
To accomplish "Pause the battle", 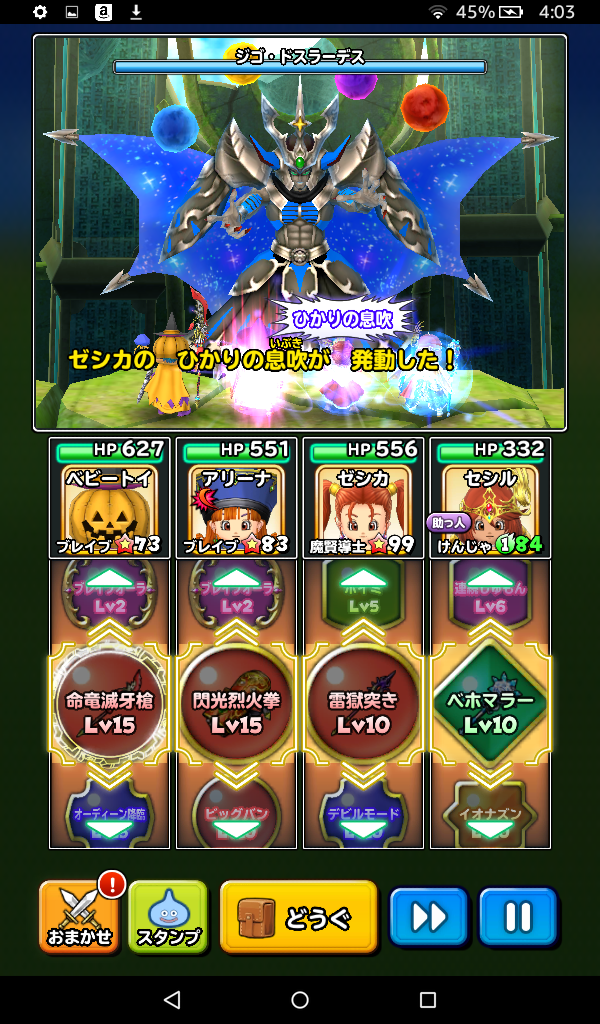I will click(517, 916).
